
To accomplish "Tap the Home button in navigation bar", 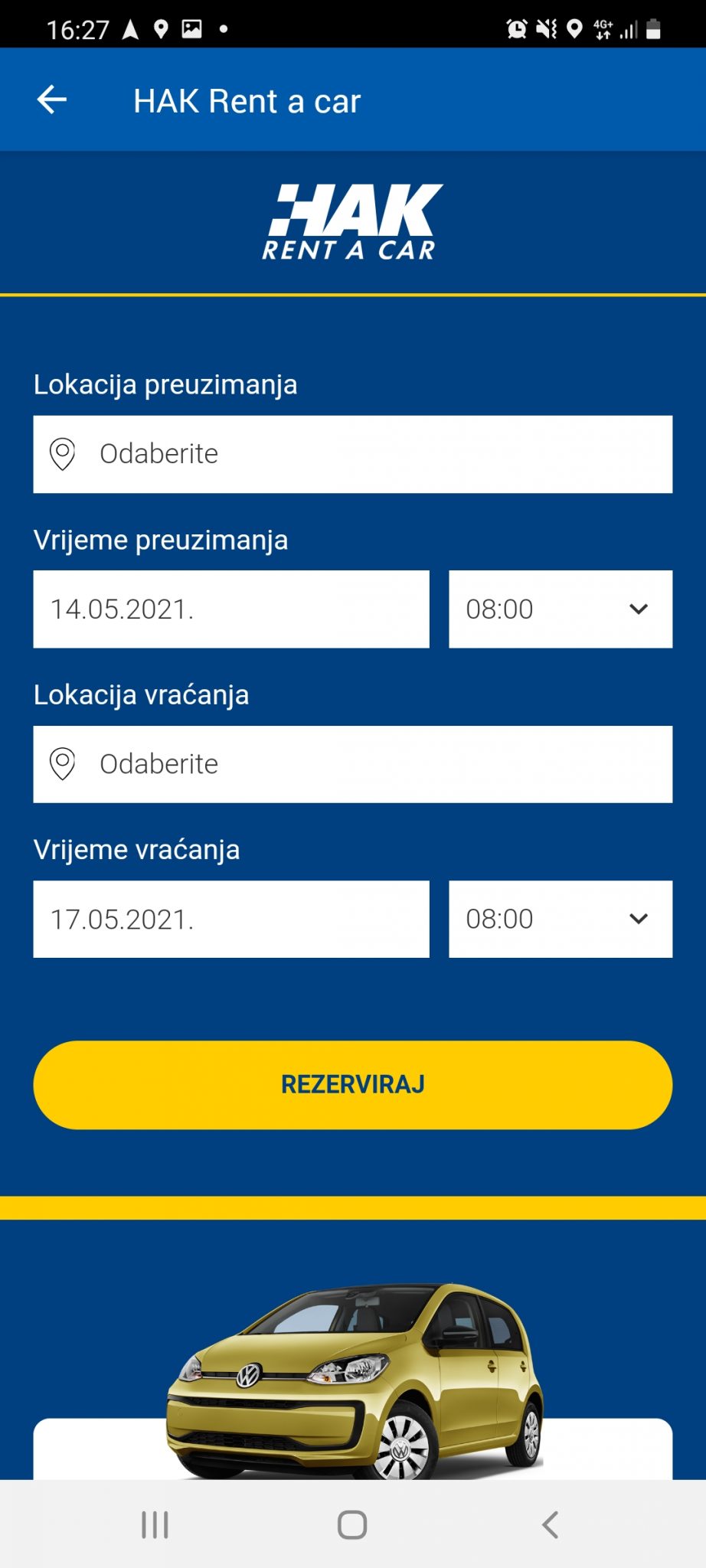I will 352,1524.
